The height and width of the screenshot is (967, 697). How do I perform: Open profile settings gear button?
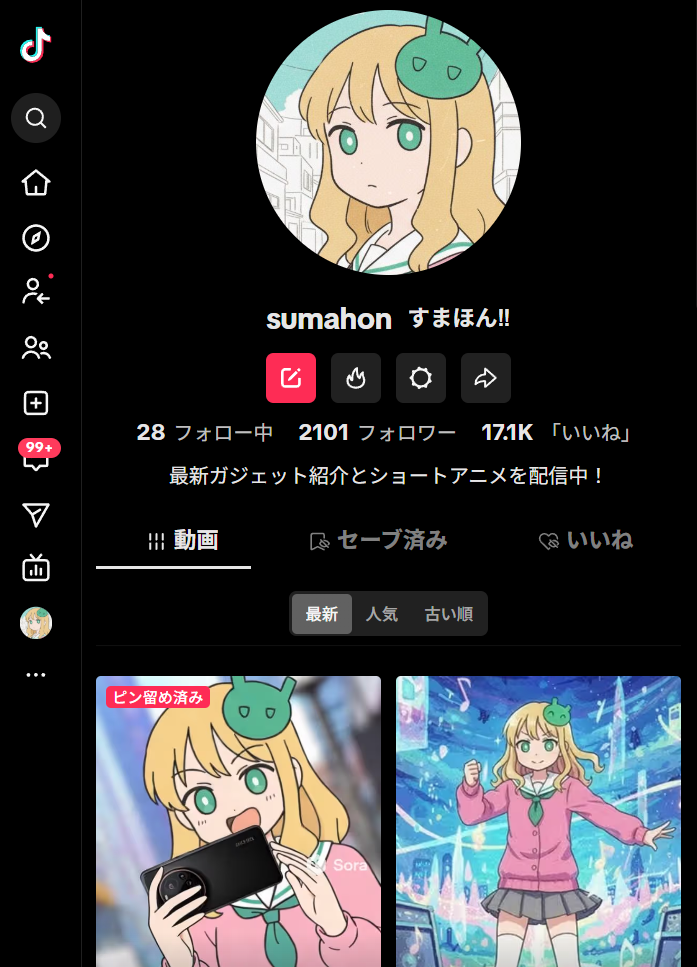pyautogui.click(x=421, y=378)
